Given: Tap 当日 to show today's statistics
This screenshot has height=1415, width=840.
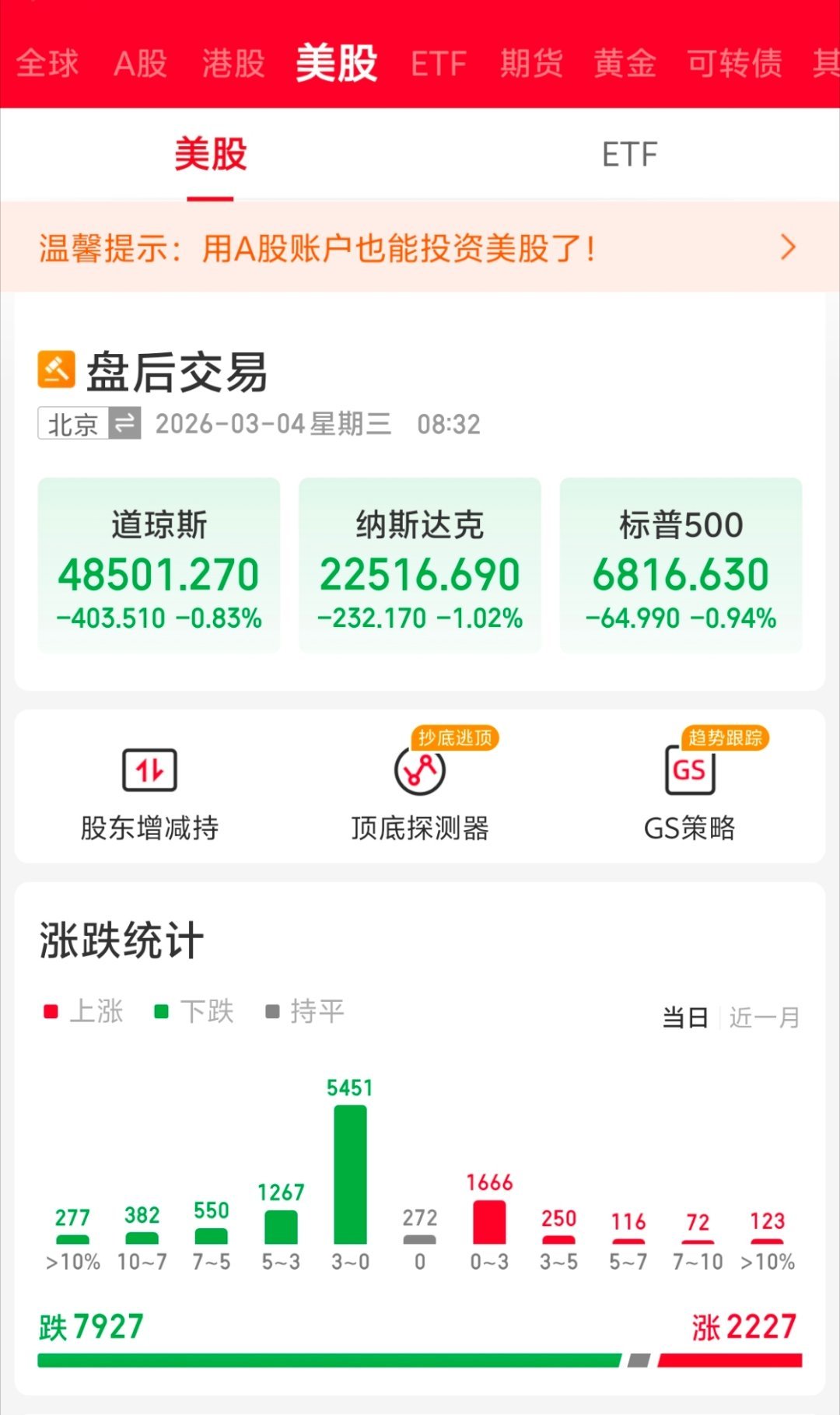Looking at the screenshot, I should click(683, 1017).
